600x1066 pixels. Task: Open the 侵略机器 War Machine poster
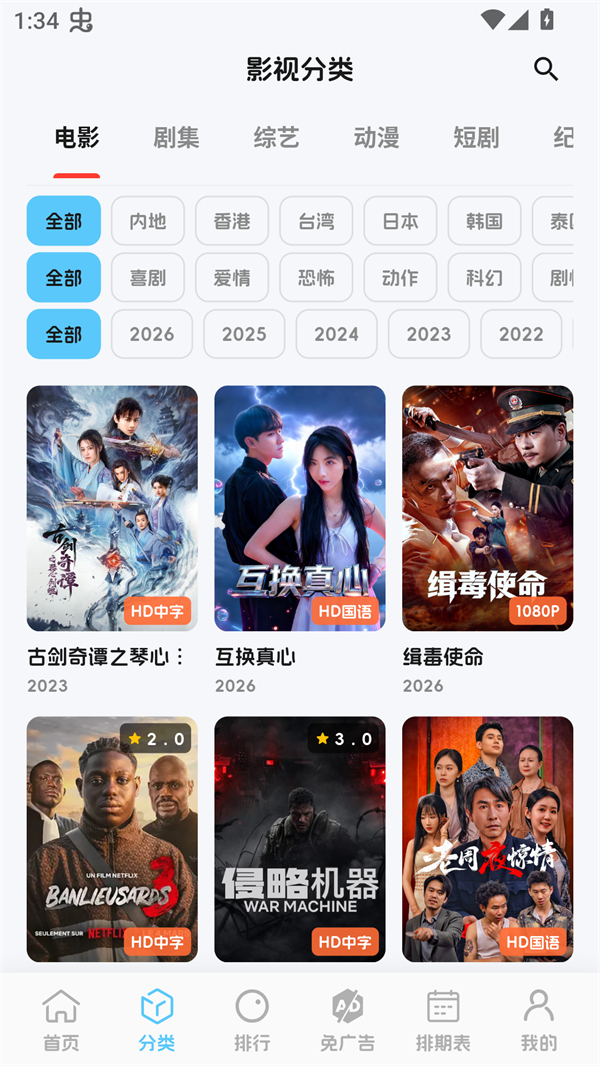[x=300, y=839]
